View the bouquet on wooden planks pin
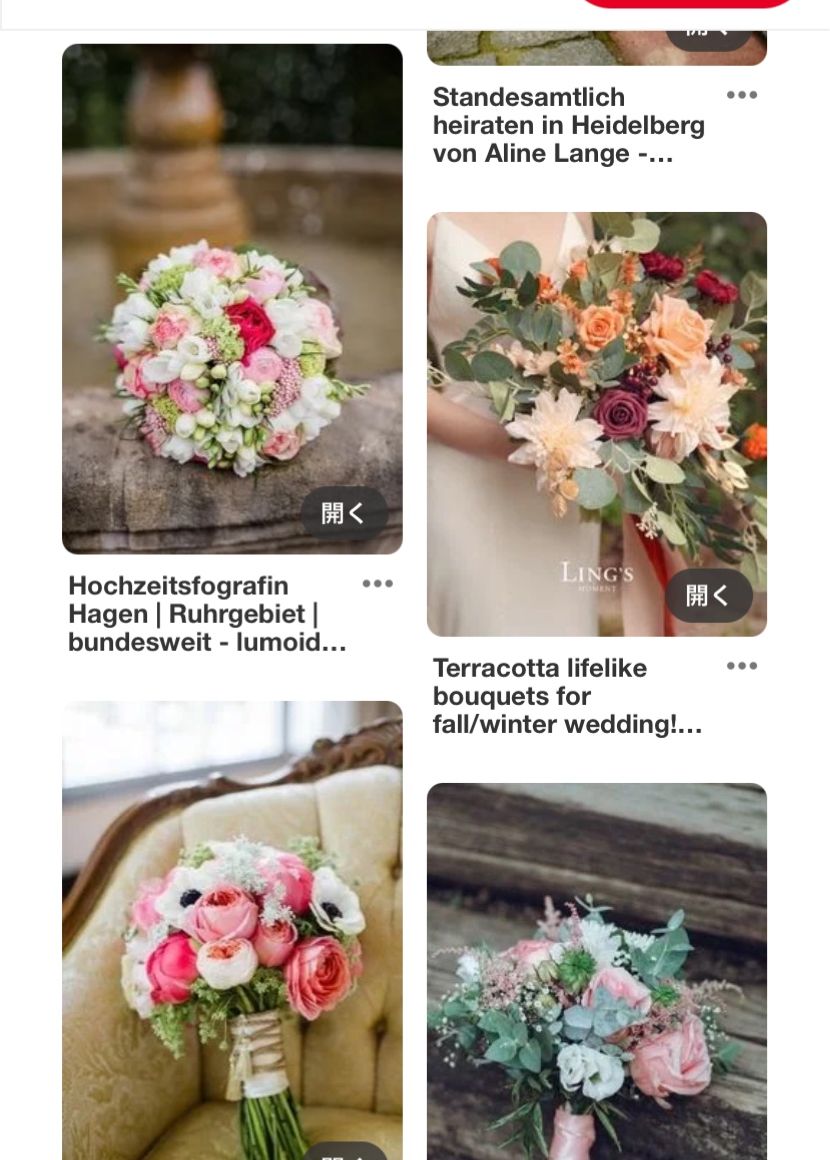Screen dimensions: 830x1160 point(596,970)
